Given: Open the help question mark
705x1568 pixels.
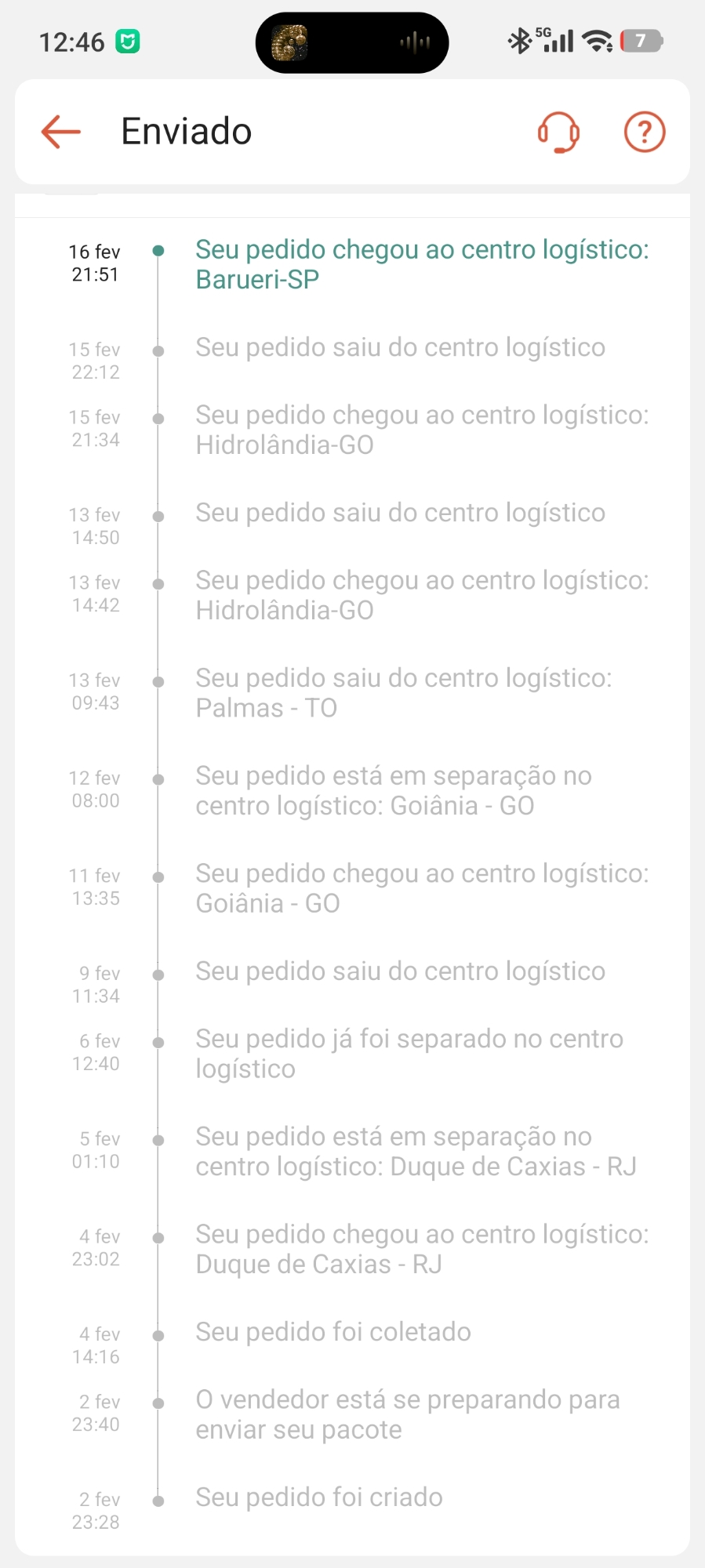Looking at the screenshot, I should click(x=644, y=132).
